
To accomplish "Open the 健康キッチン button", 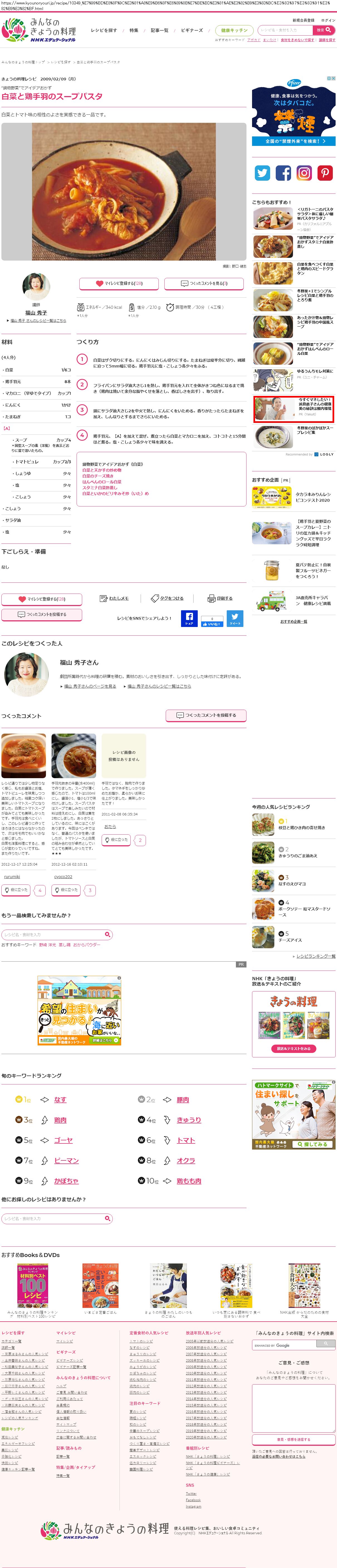I will [x=234, y=30].
